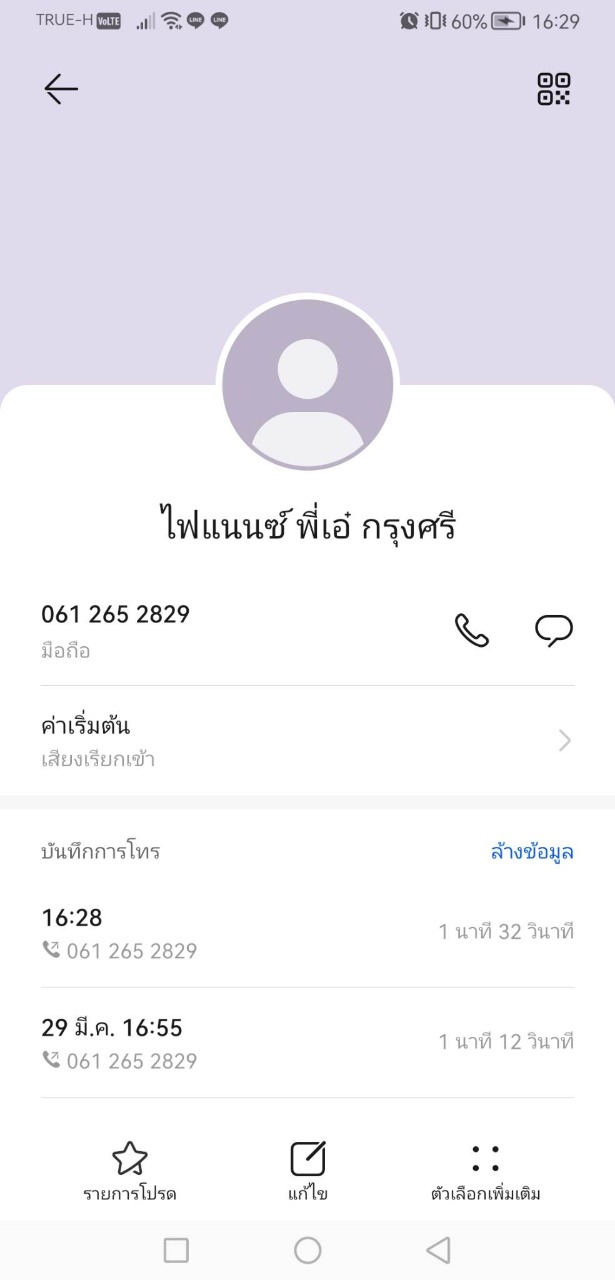Tap แก้ไข to edit the contact
The height and width of the screenshot is (1280, 615).
[x=307, y=1170]
